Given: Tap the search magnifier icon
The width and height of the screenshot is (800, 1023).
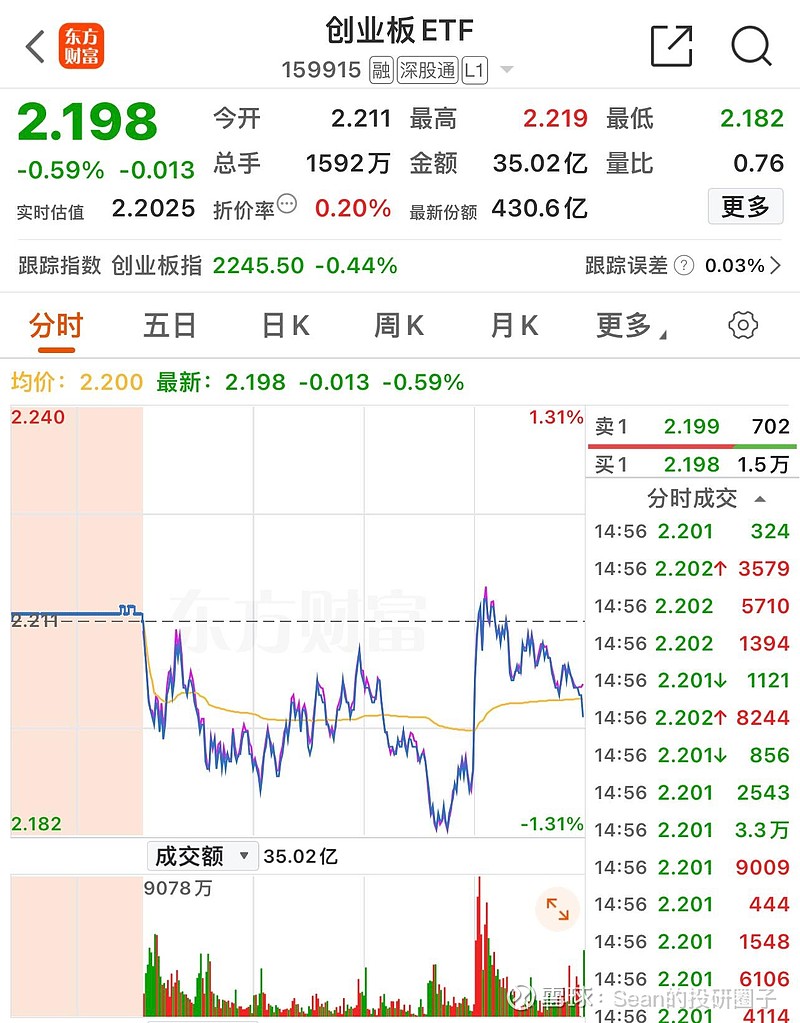Looking at the screenshot, I should click(750, 46).
